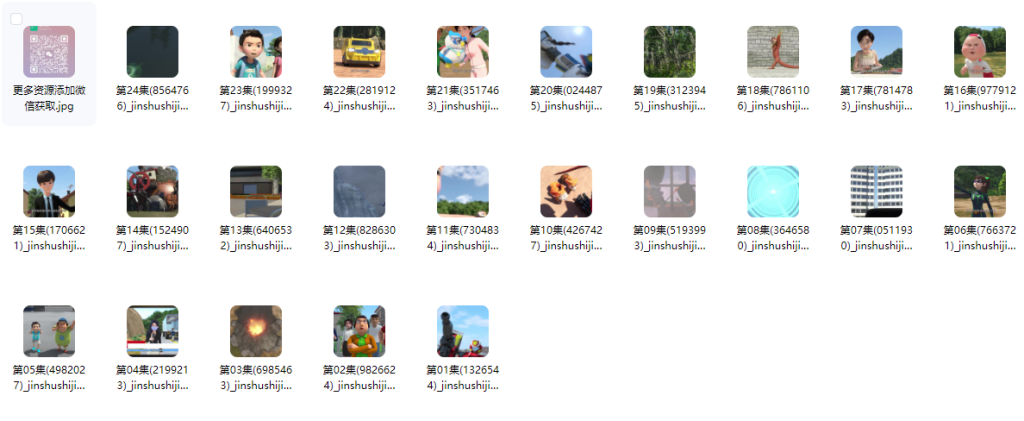Open the 第20集 video file
Image resolution: width=1024 pixels, height=421 pixels.
coord(566,52)
